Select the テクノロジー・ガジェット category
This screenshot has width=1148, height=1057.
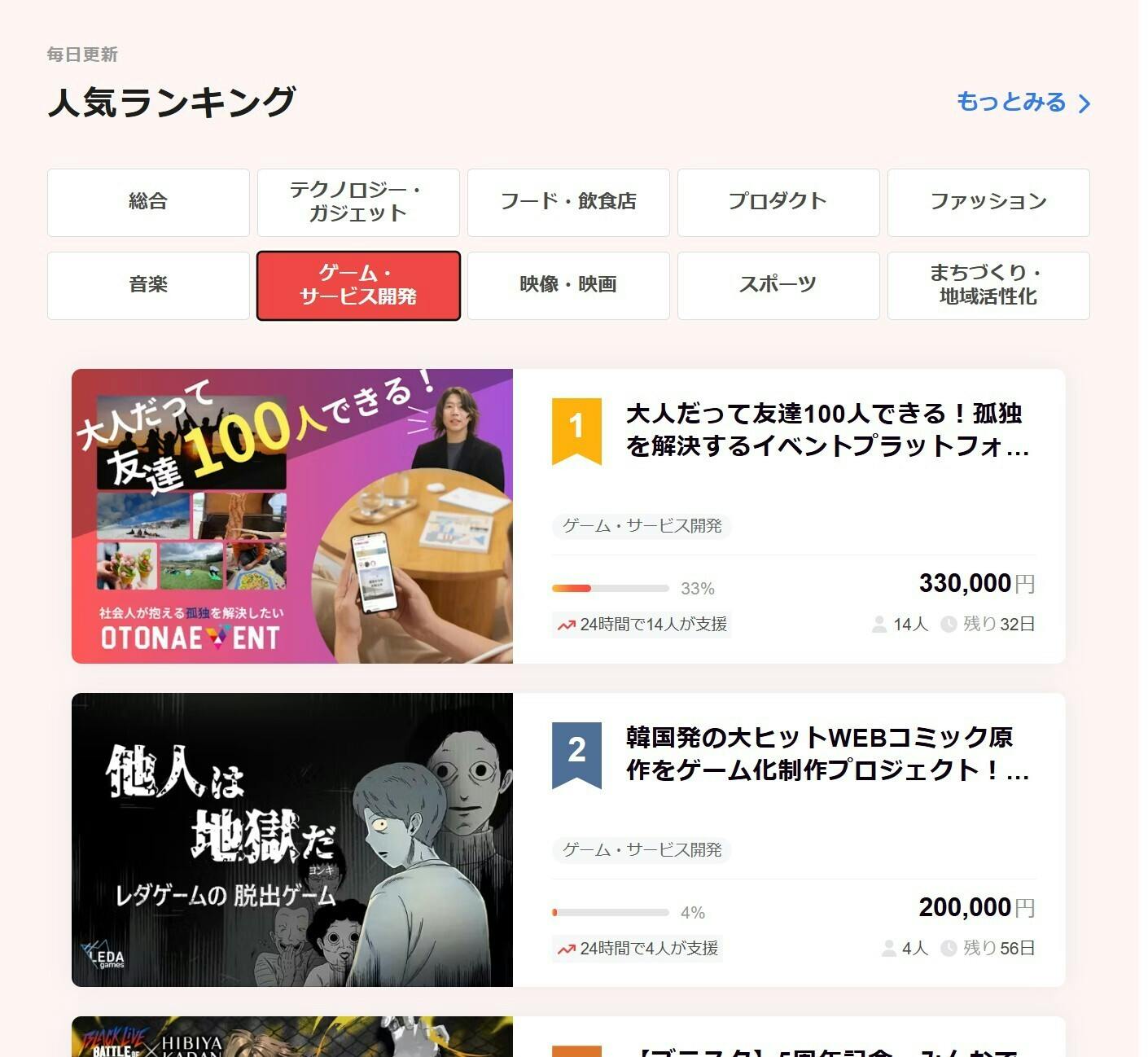358,202
